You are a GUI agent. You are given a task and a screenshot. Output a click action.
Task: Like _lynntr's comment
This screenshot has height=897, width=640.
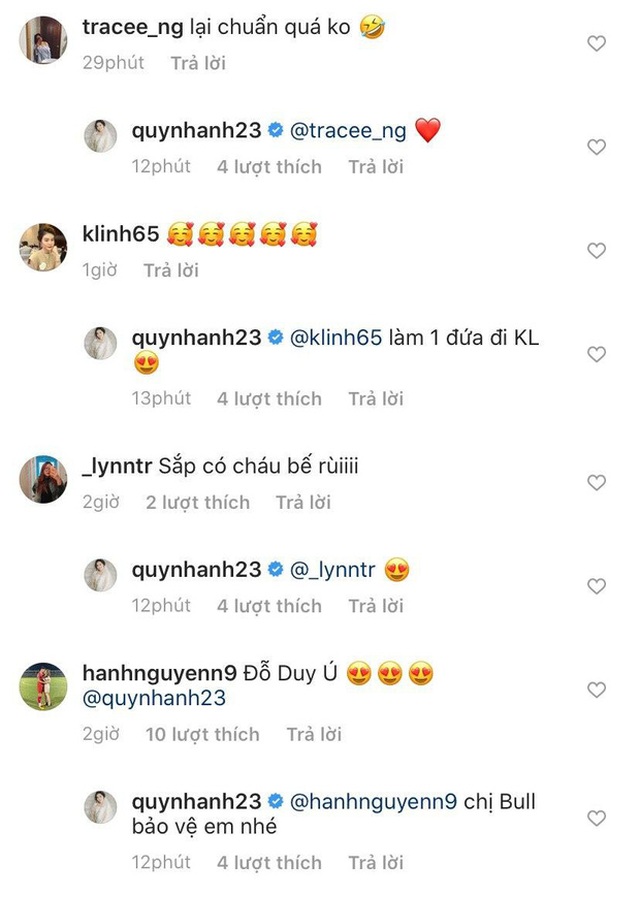pos(596,483)
